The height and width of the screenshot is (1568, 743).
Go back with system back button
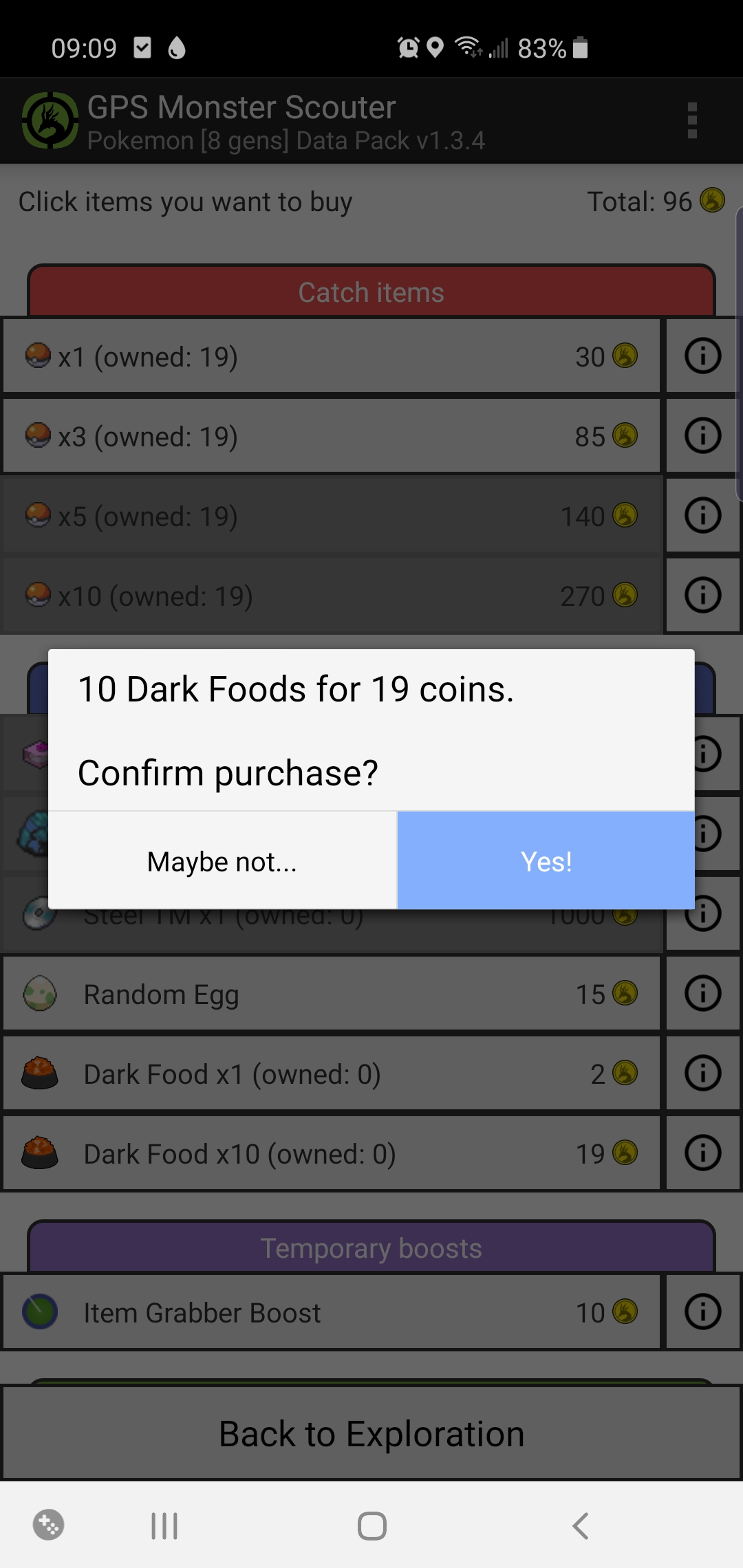[580, 1525]
